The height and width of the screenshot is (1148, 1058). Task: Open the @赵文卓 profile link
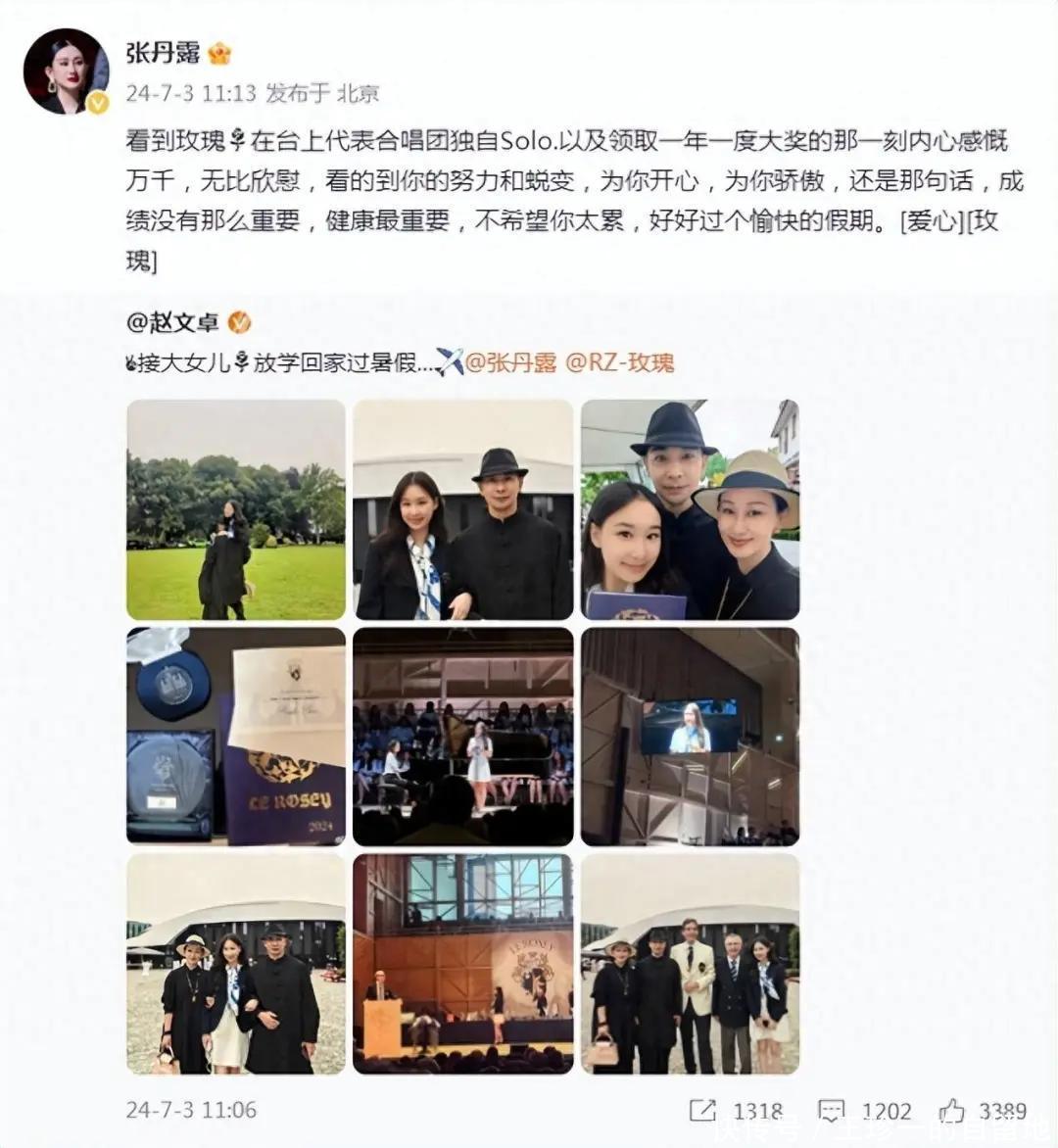pos(175,321)
